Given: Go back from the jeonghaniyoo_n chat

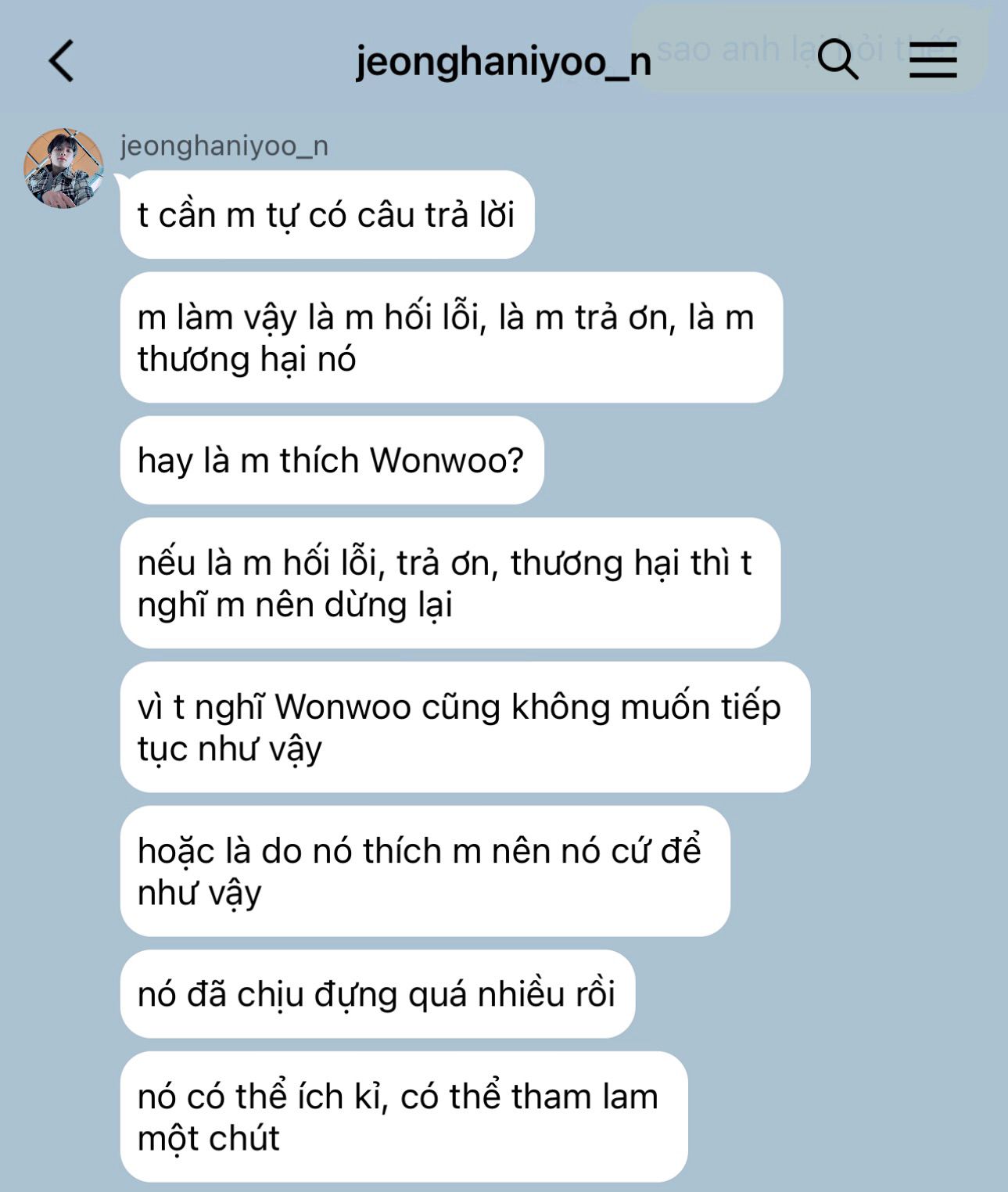Looking at the screenshot, I should pyautogui.click(x=62, y=61).
